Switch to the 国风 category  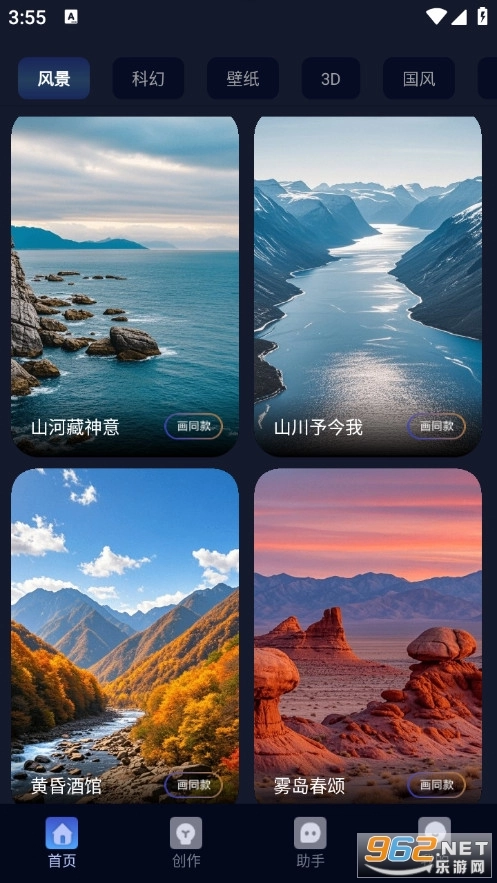pyautogui.click(x=419, y=78)
